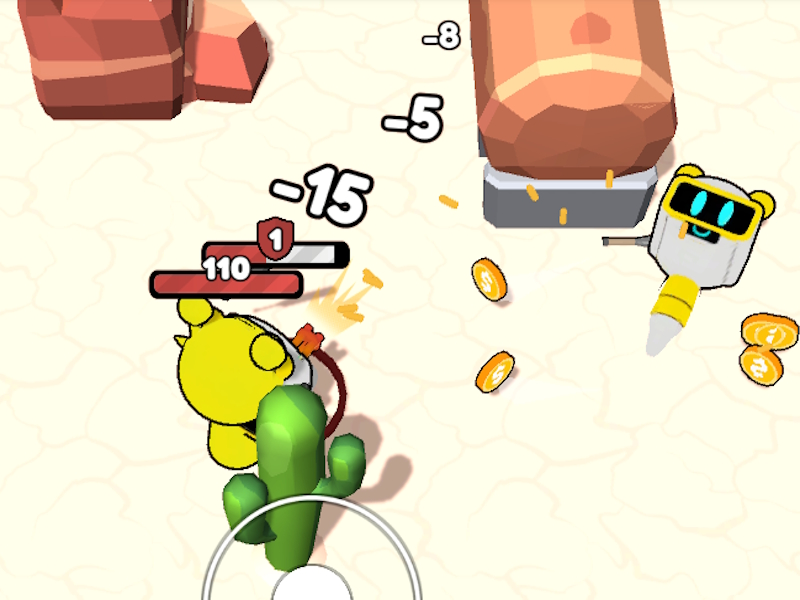800x600 pixels.
Task: Tap the virtual joystick knob
Action: click(312, 586)
